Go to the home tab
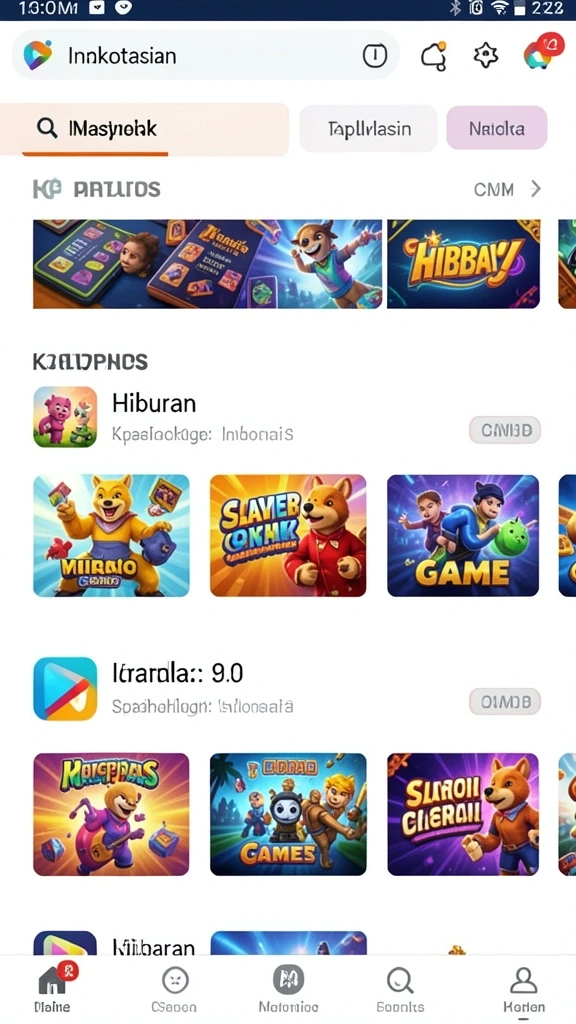Screen dimensions: 576x1024 (53, 988)
